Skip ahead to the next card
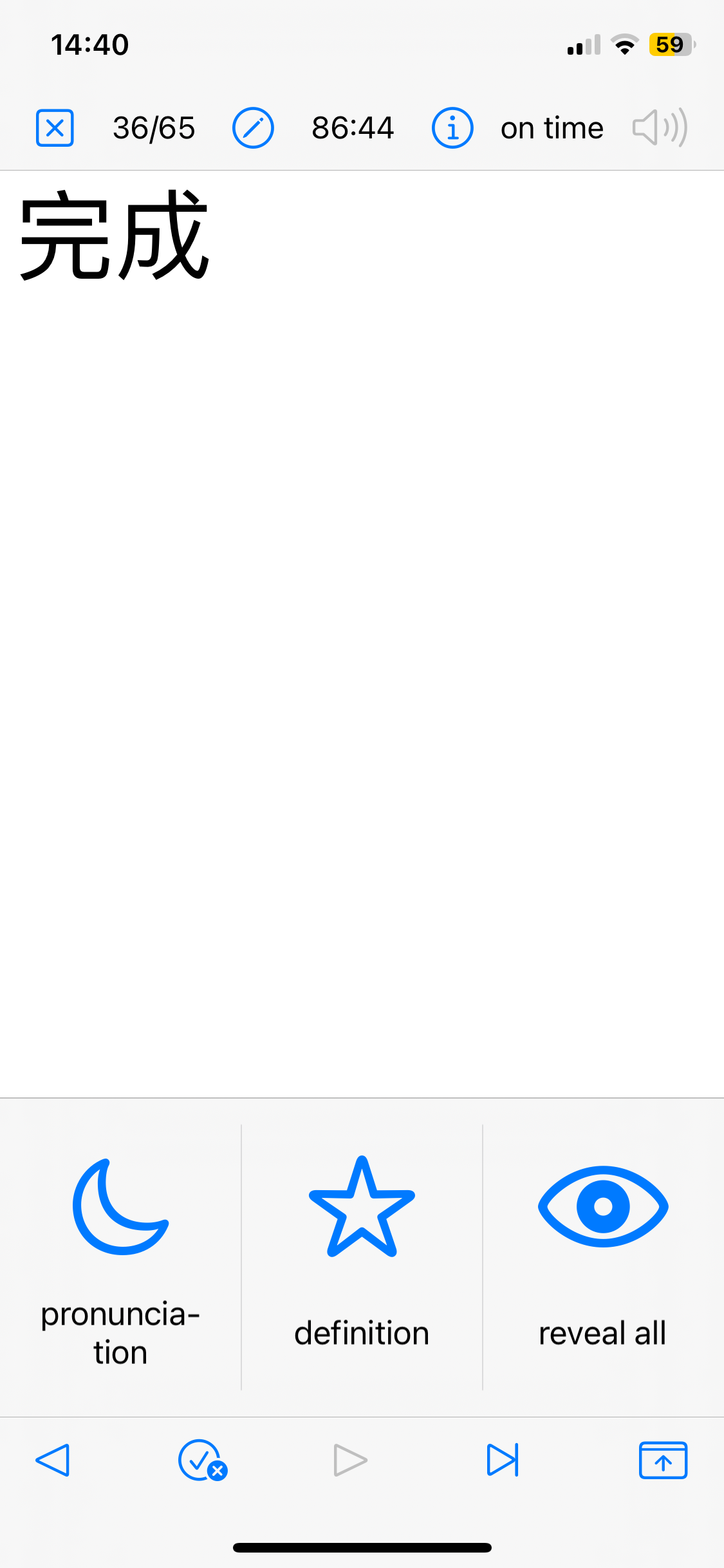 [503, 1460]
